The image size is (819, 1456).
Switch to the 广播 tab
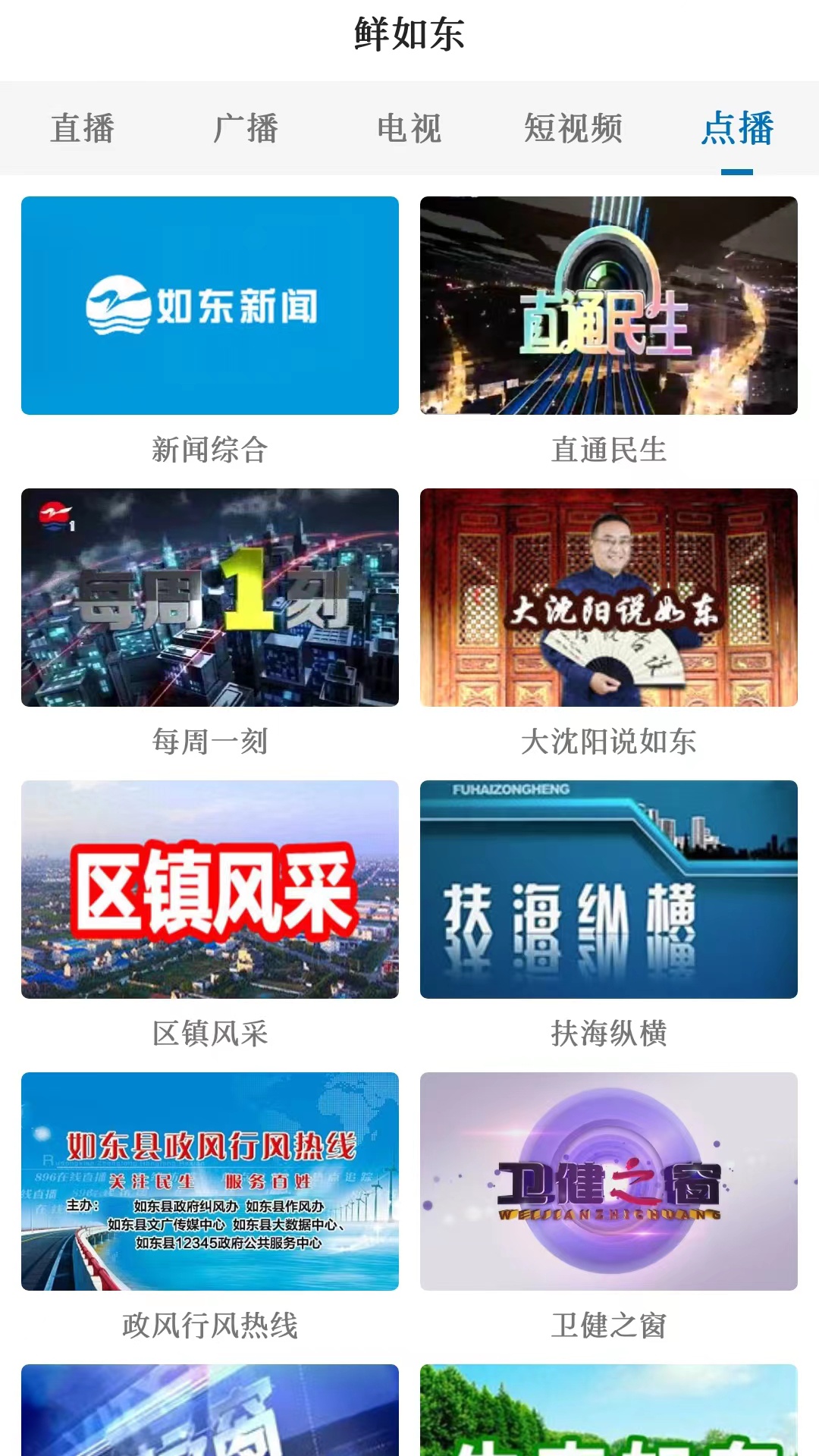tap(246, 129)
